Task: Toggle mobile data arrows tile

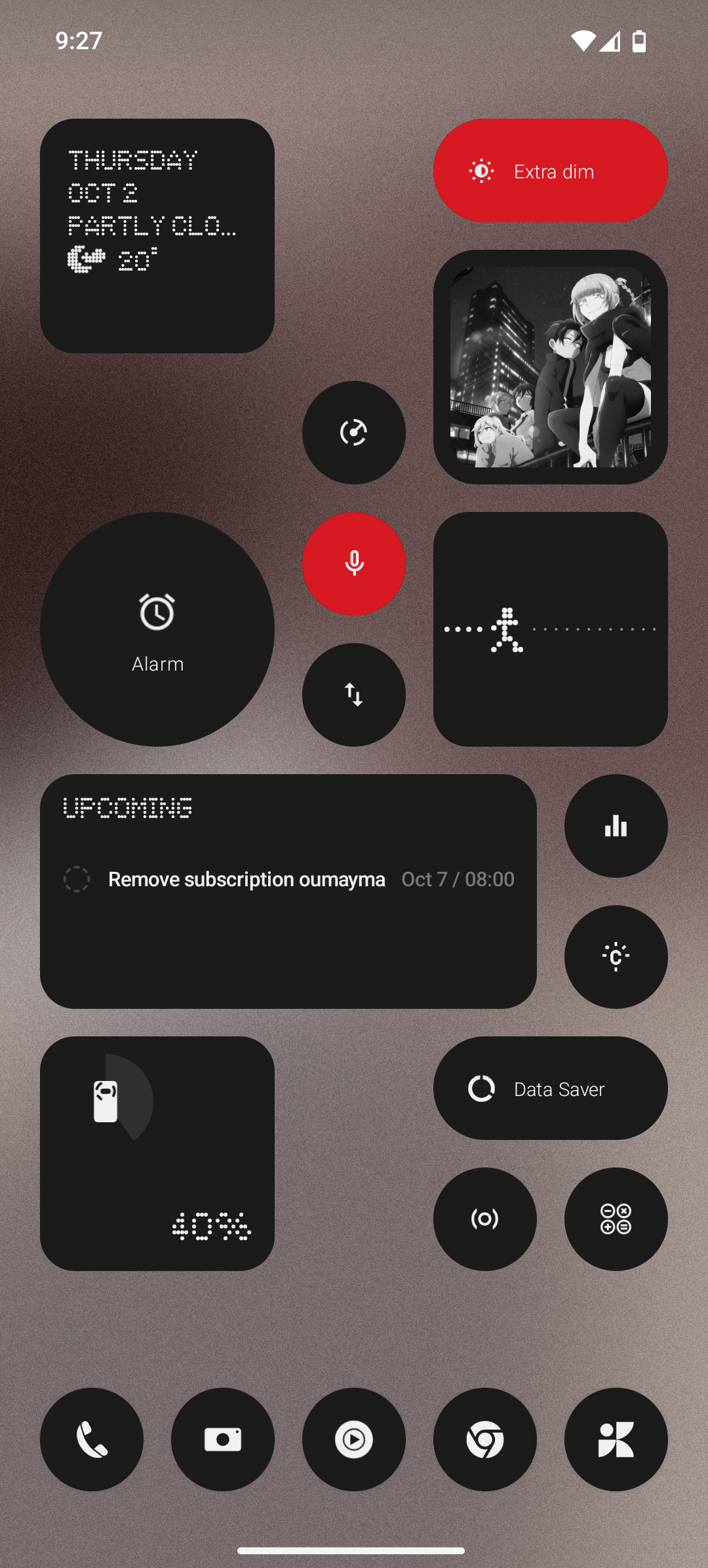Action: [x=354, y=695]
